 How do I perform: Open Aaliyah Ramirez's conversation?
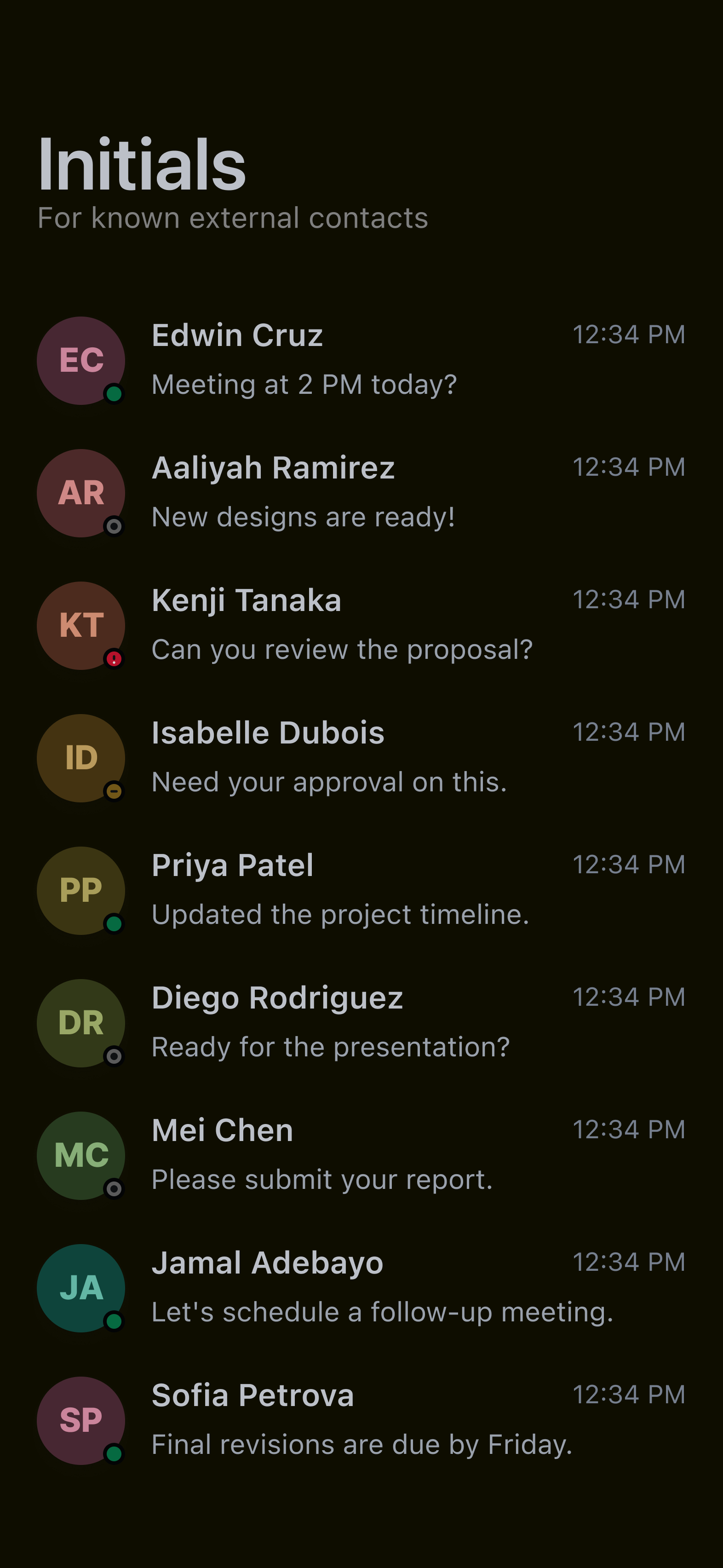click(361, 493)
